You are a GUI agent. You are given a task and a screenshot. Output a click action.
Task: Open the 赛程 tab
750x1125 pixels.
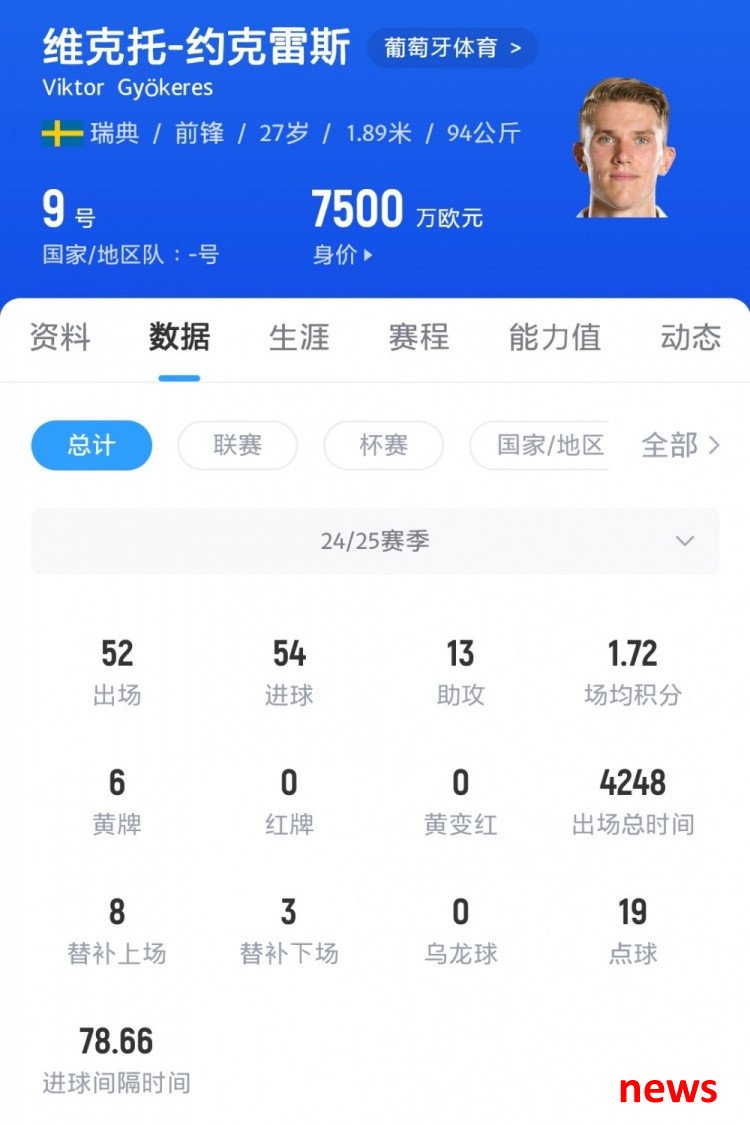click(x=418, y=337)
